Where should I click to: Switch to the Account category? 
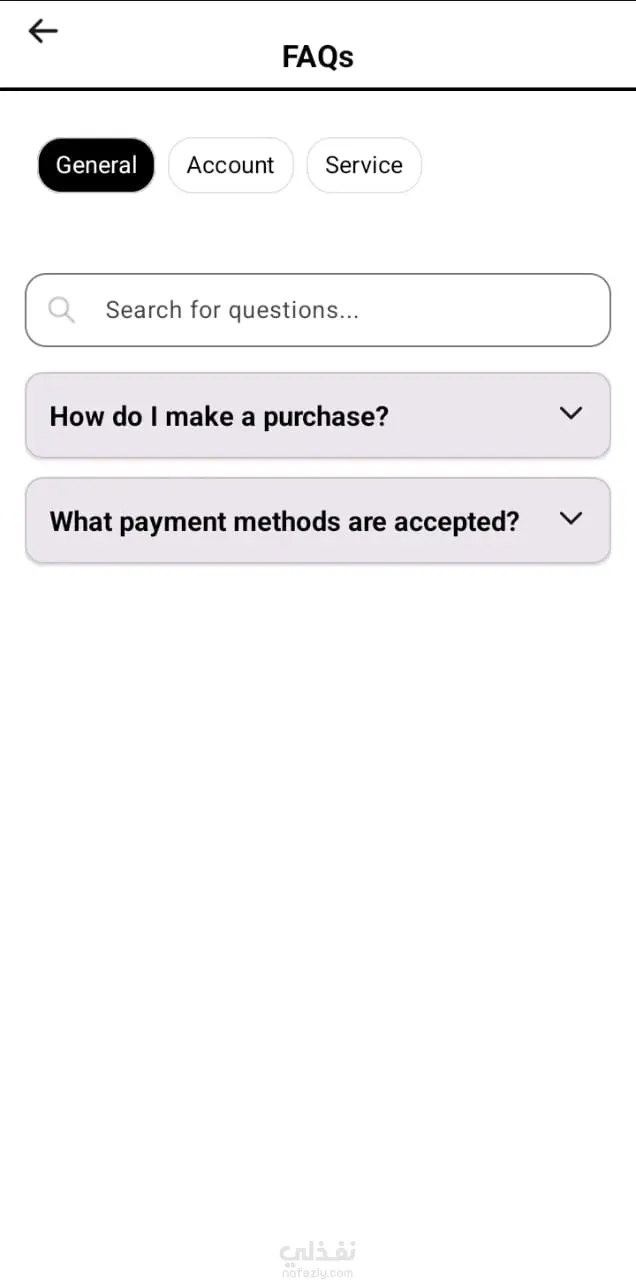tap(230, 166)
